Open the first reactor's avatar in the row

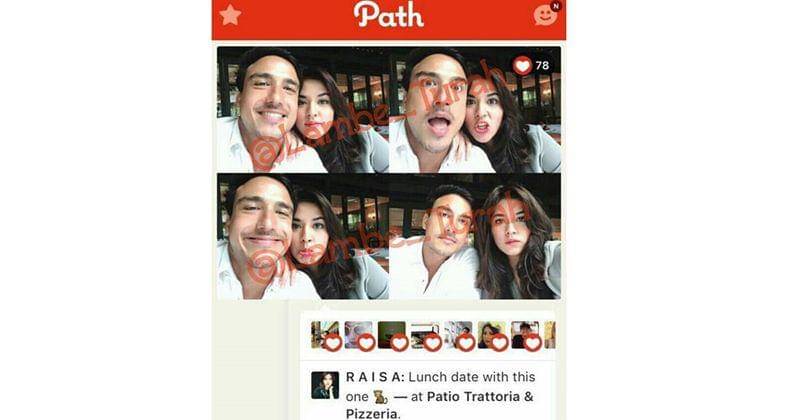(x=324, y=334)
